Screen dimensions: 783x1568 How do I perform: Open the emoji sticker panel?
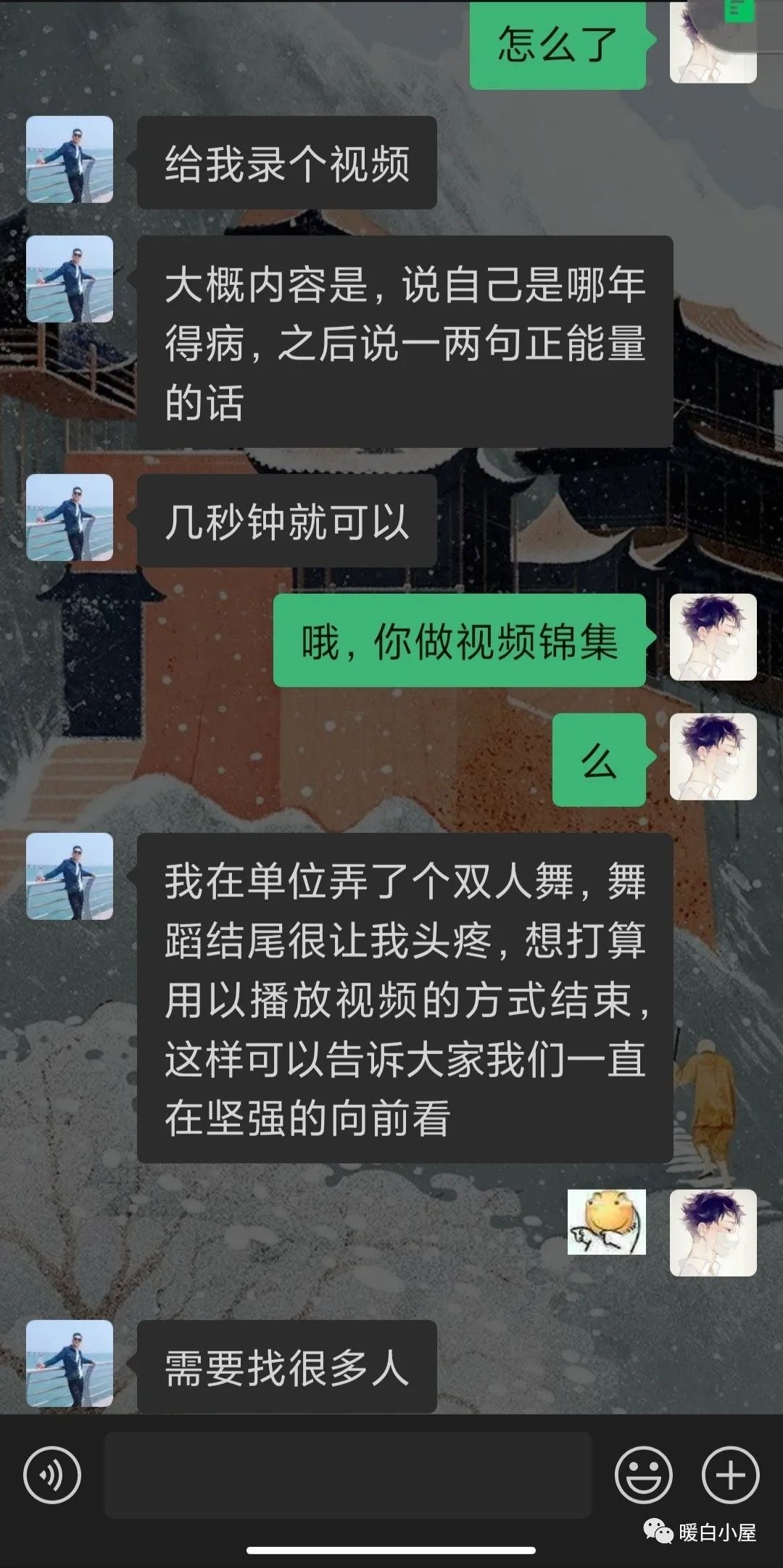click(x=643, y=1474)
